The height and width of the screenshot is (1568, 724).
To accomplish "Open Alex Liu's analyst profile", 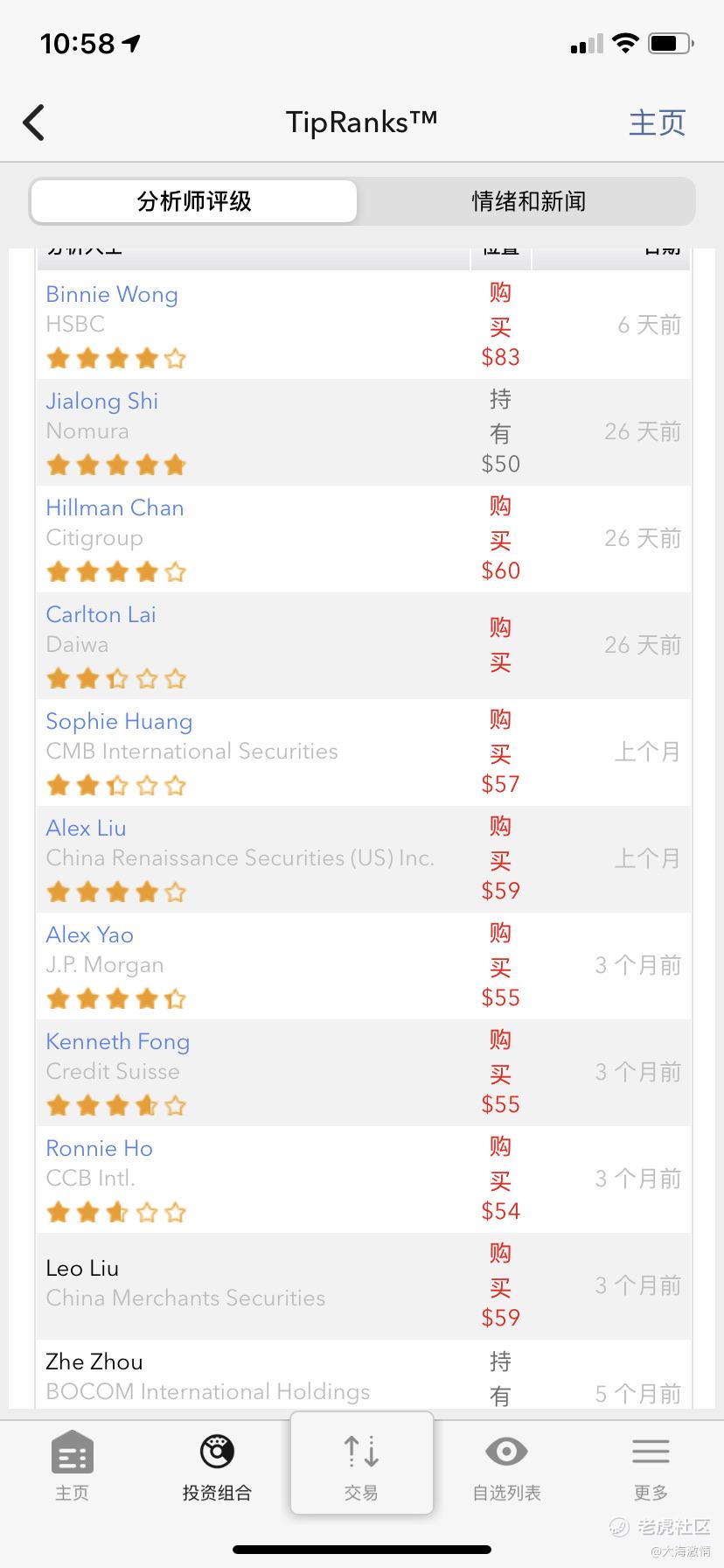I will point(86,829).
